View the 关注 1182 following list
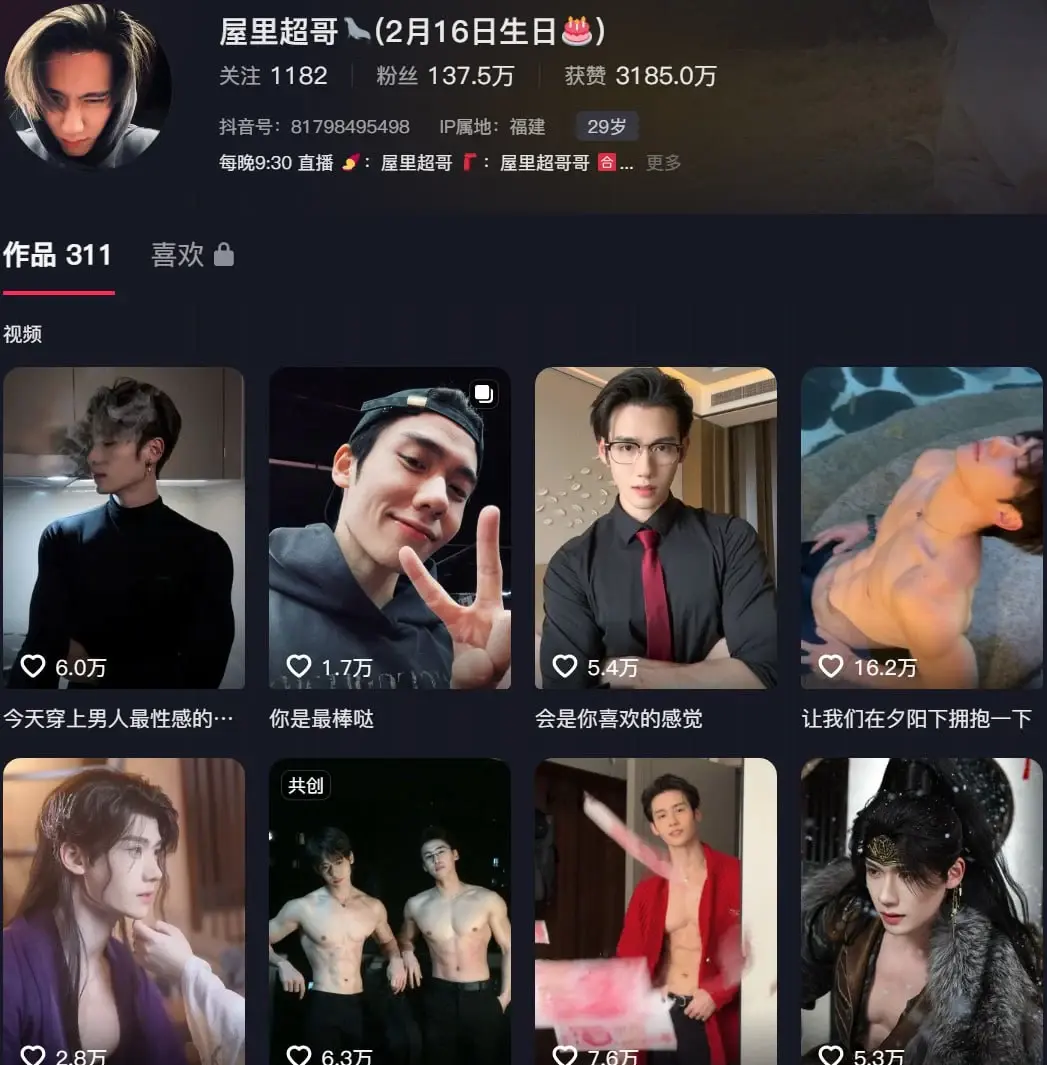 (273, 76)
